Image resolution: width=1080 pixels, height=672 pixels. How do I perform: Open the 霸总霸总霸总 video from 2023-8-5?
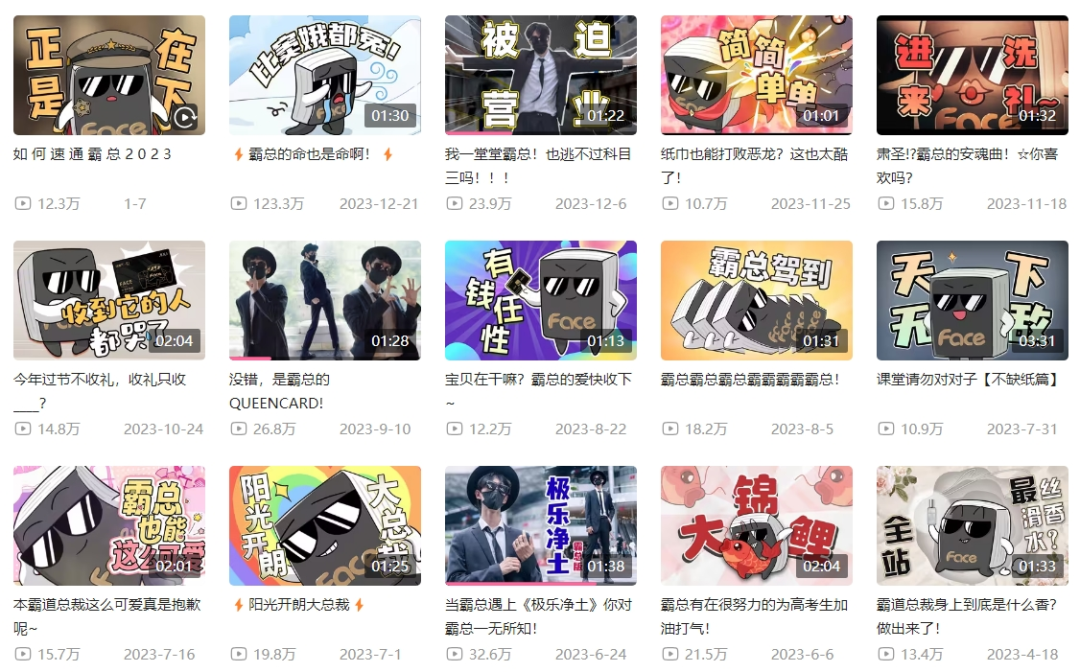757,300
